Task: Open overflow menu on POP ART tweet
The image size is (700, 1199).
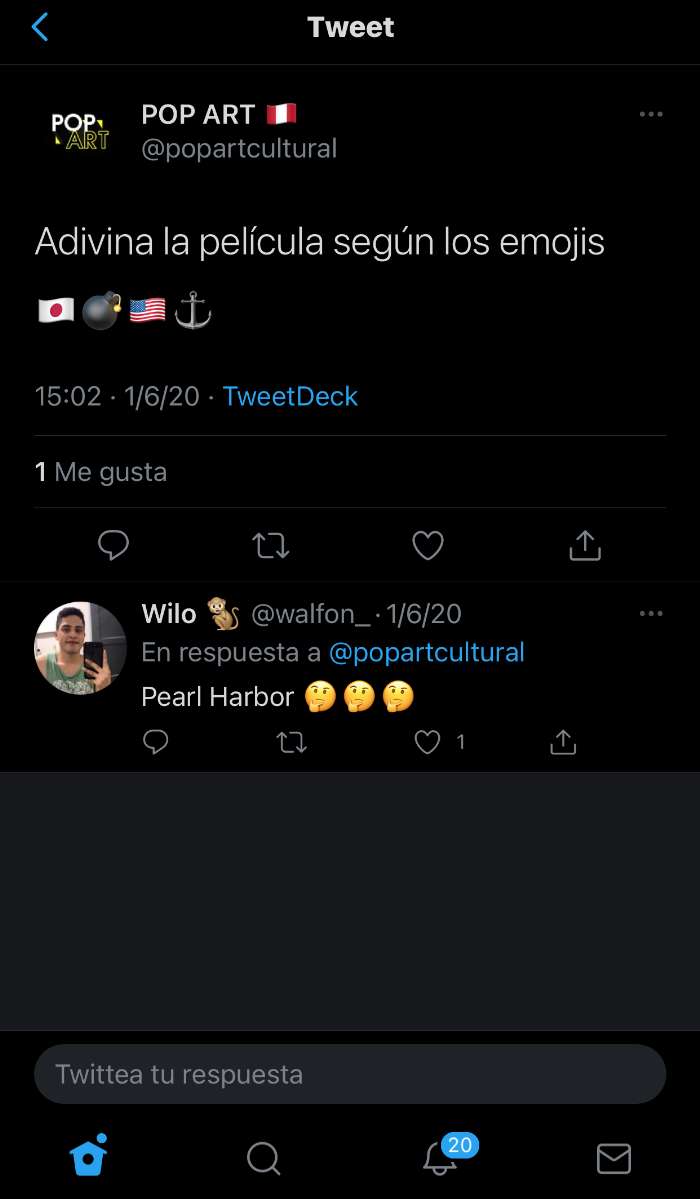Action: click(x=650, y=115)
